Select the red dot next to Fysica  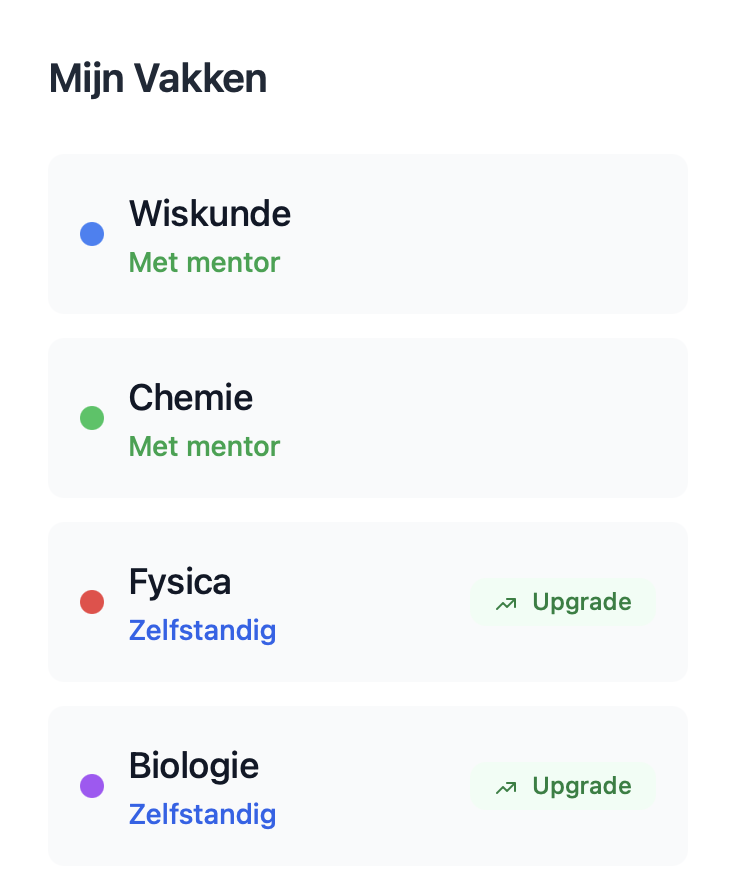(x=92, y=601)
